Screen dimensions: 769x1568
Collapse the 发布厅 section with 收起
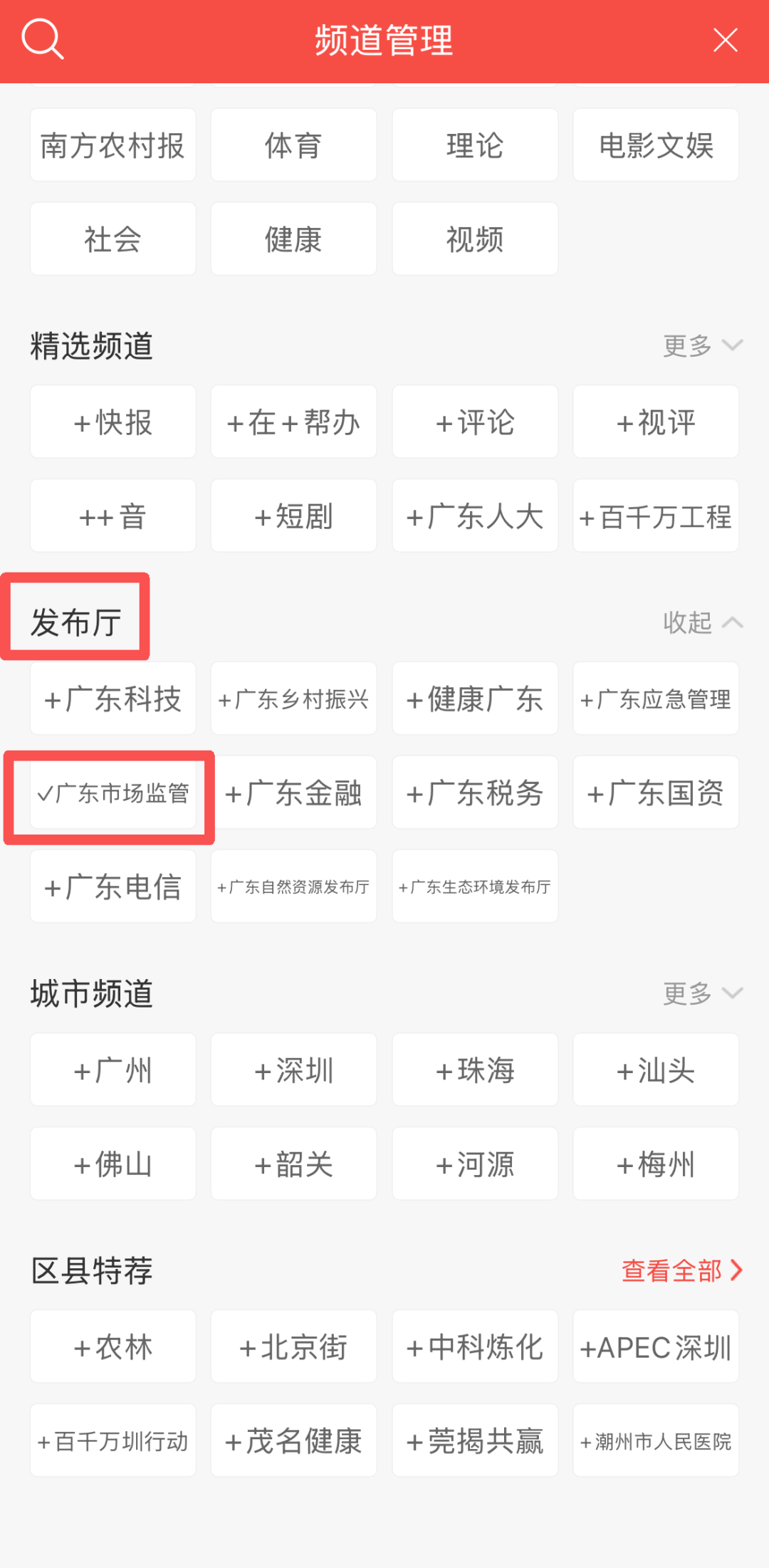click(x=702, y=622)
